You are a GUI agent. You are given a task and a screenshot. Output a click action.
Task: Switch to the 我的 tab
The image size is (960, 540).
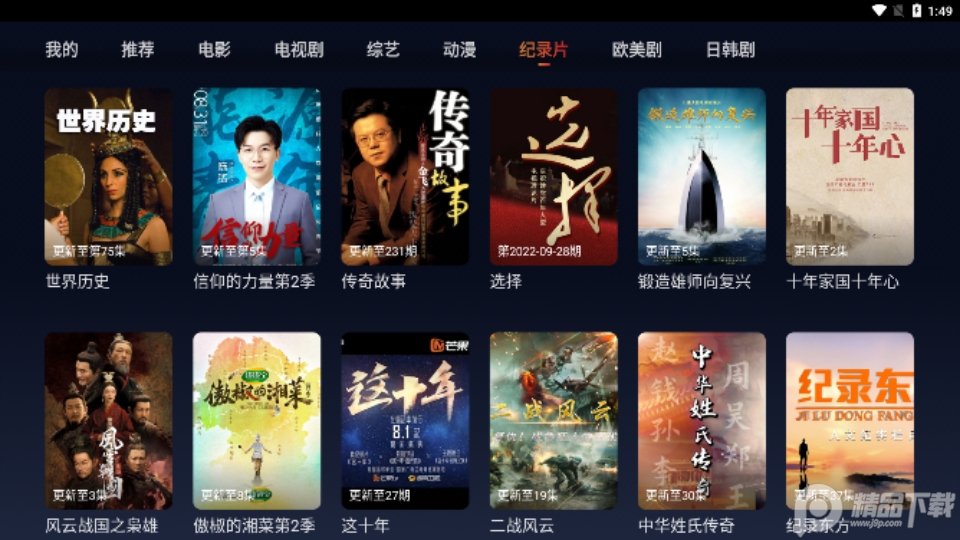click(61, 49)
